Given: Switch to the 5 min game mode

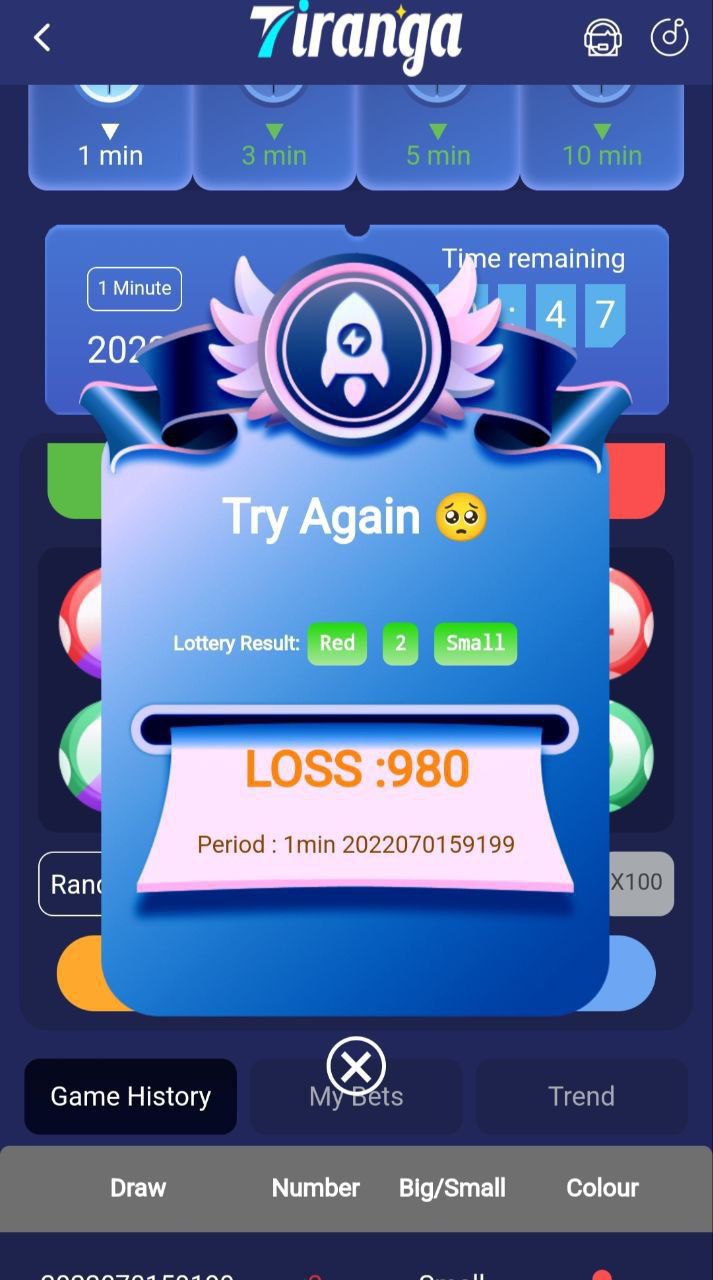Looking at the screenshot, I should click(438, 140).
